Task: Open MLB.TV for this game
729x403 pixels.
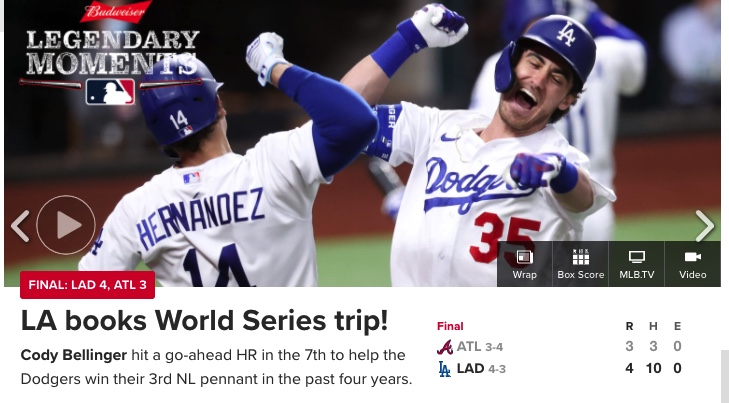Action: (x=637, y=264)
